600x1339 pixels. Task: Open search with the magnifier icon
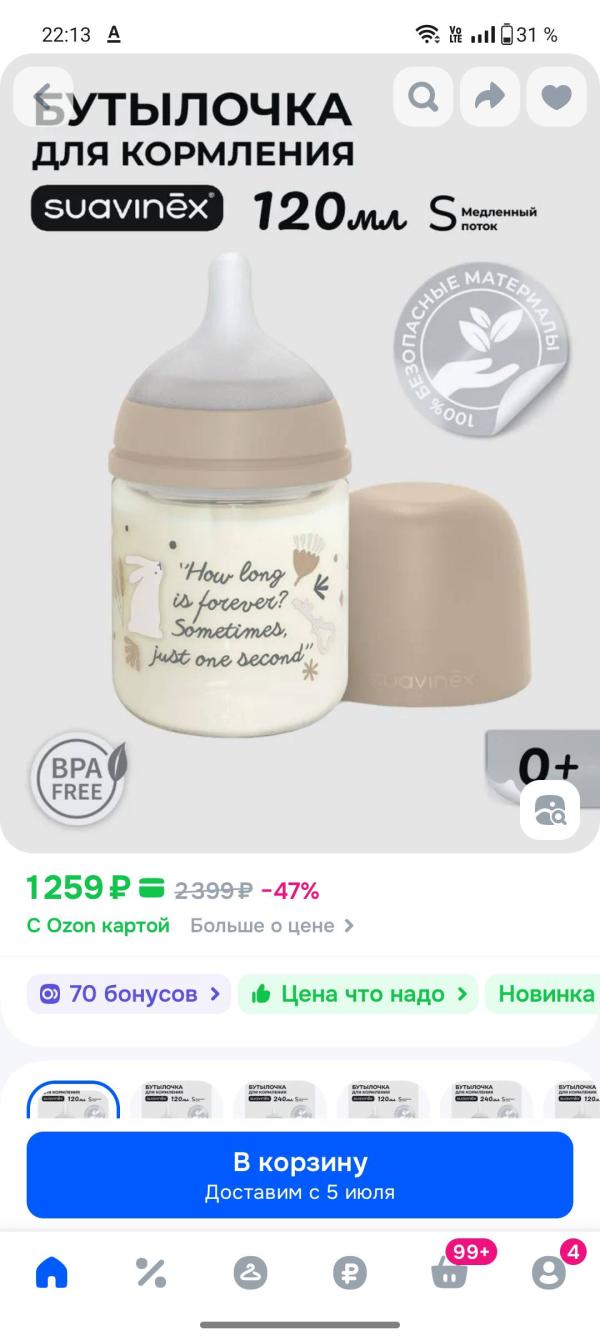pos(424,97)
